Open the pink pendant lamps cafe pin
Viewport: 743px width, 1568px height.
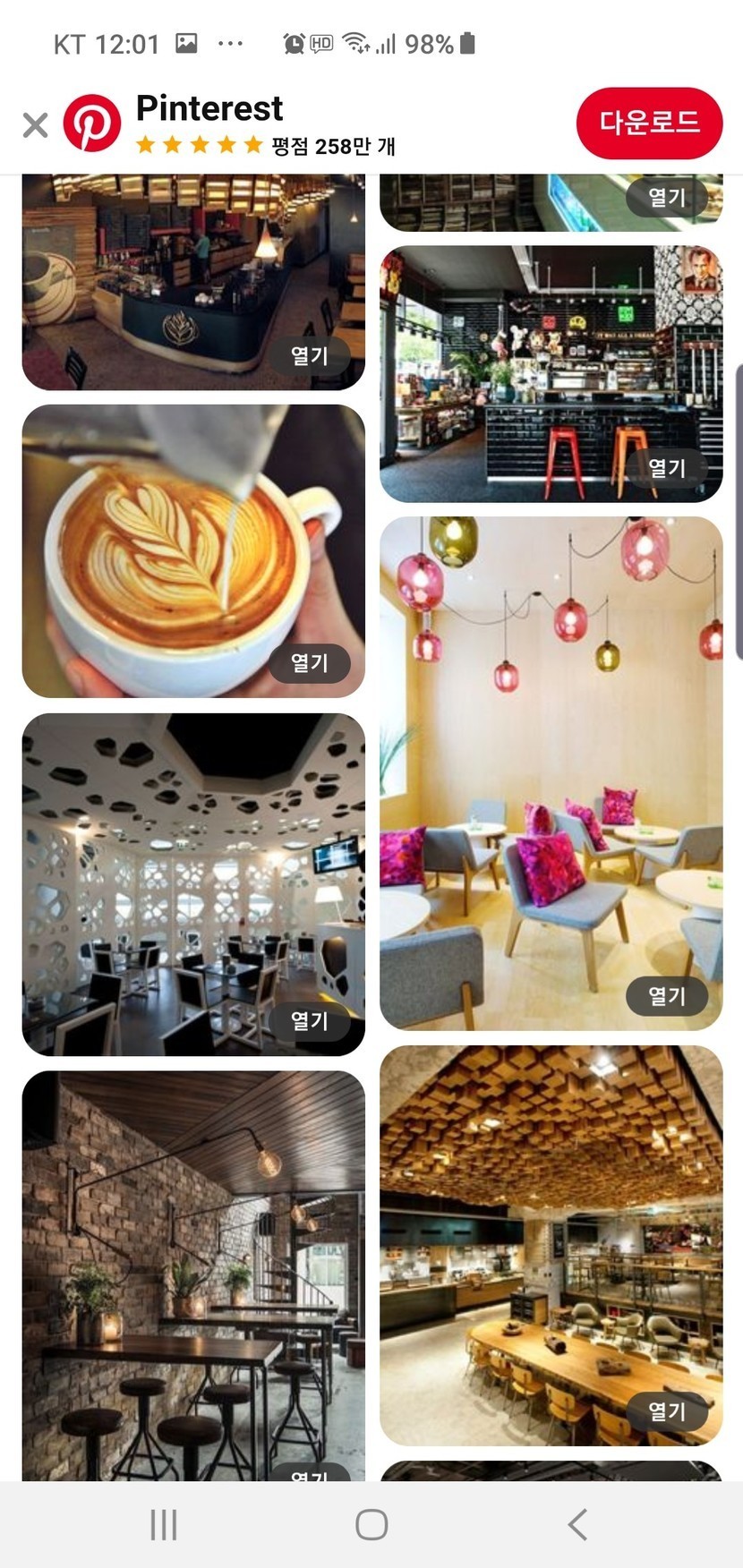(551, 773)
